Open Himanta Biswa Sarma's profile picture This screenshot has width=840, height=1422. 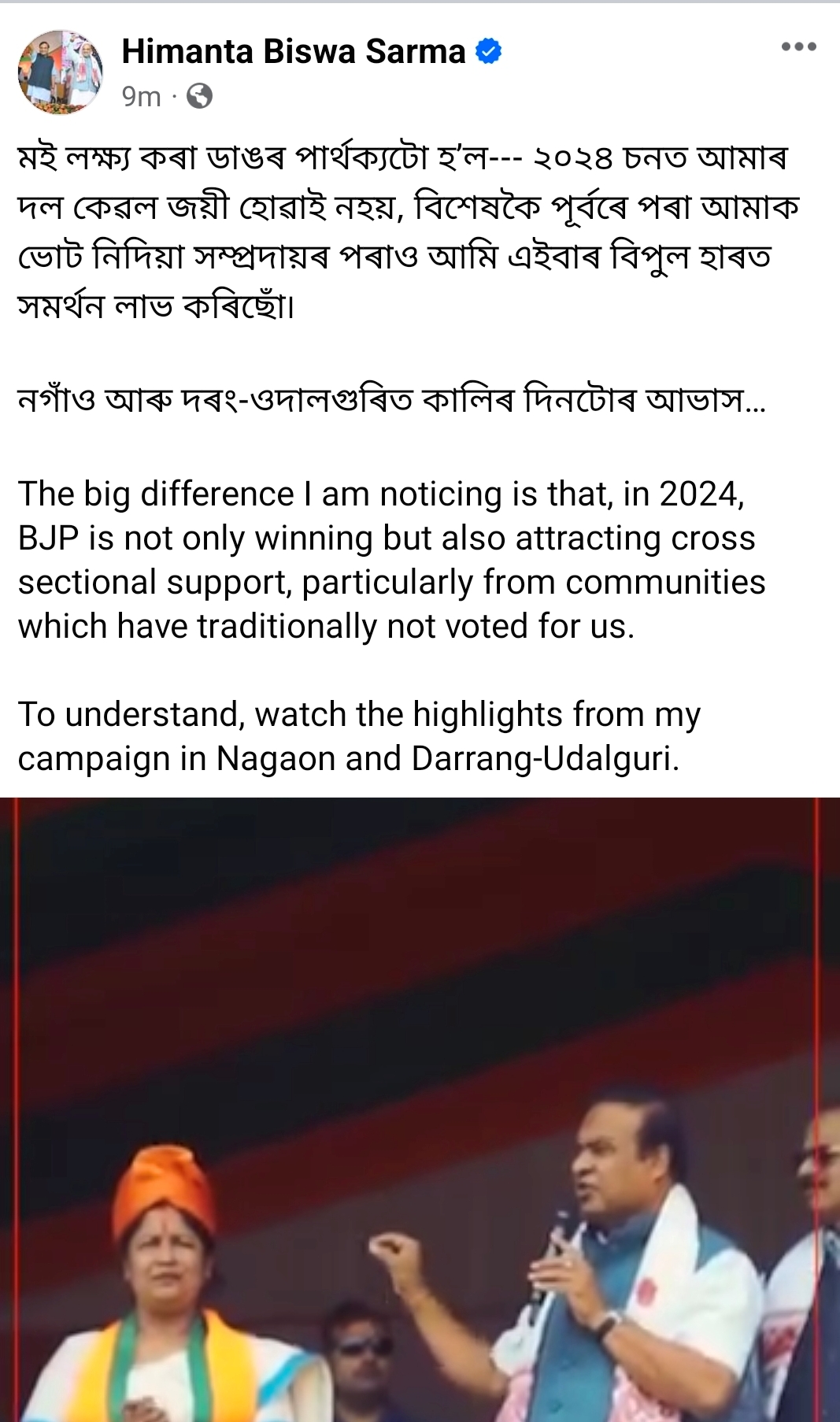[x=61, y=72]
